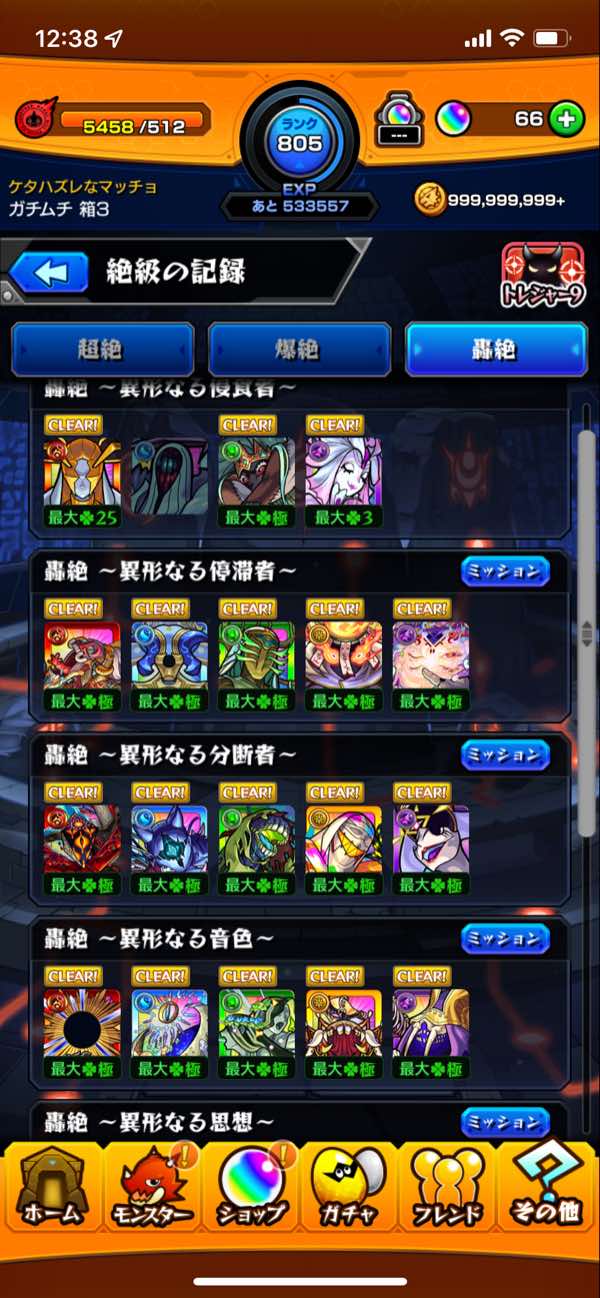Image resolution: width=600 pixels, height=1298 pixels.
Task: Select the first red monster in 異形なる停滞者
Action: click(x=82, y=657)
